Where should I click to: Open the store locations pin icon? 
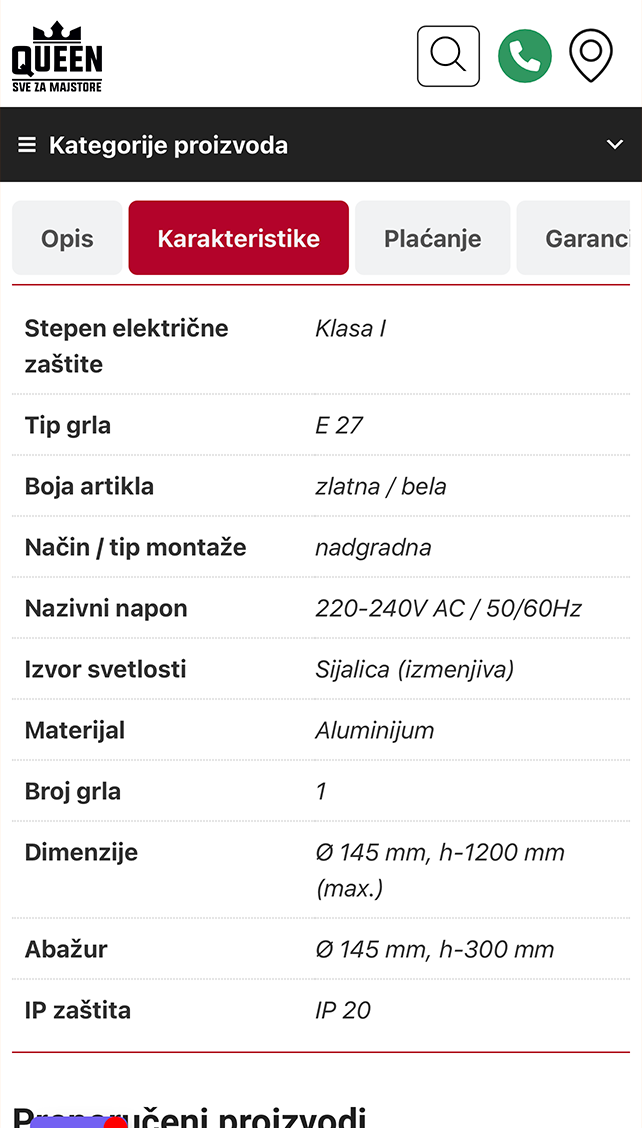point(591,56)
